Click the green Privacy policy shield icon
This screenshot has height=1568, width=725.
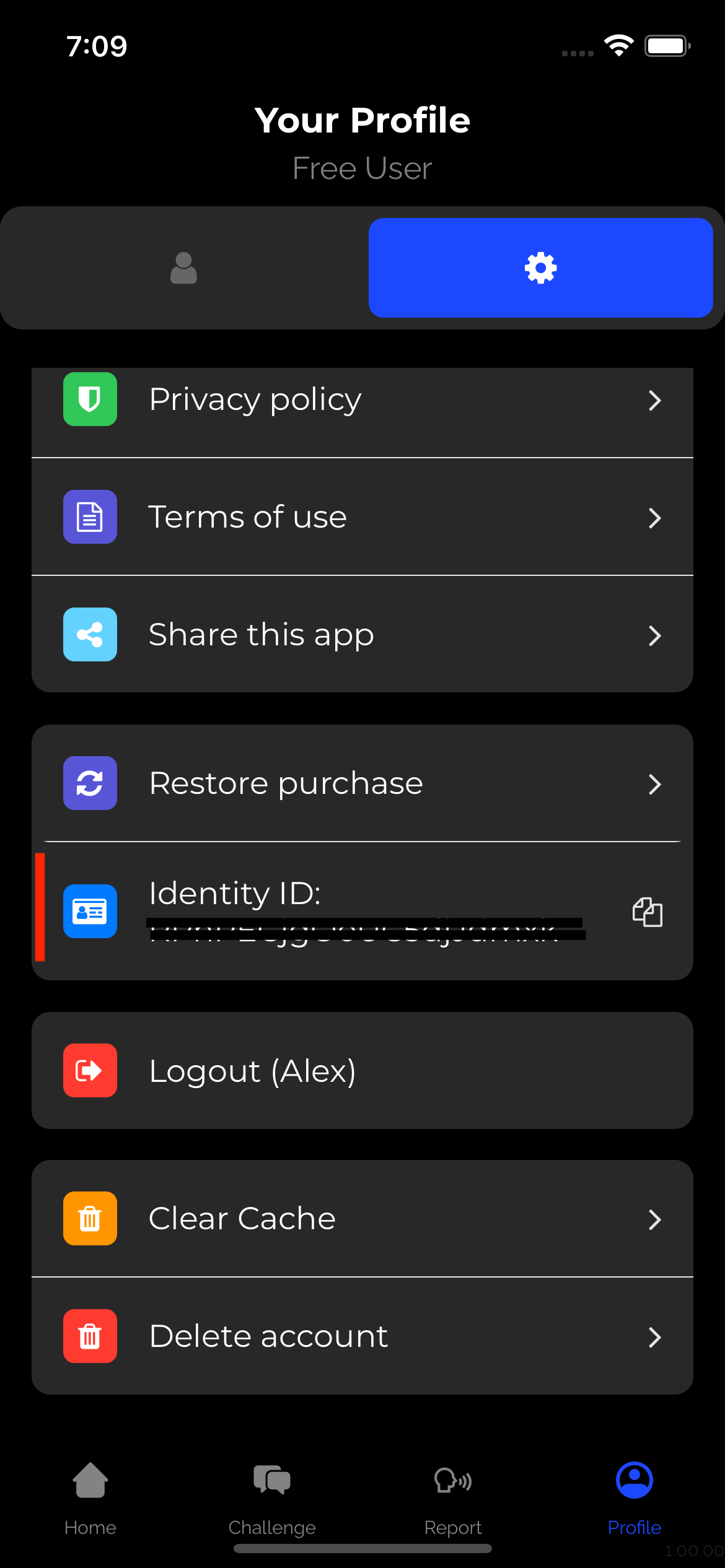click(x=89, y=399)
